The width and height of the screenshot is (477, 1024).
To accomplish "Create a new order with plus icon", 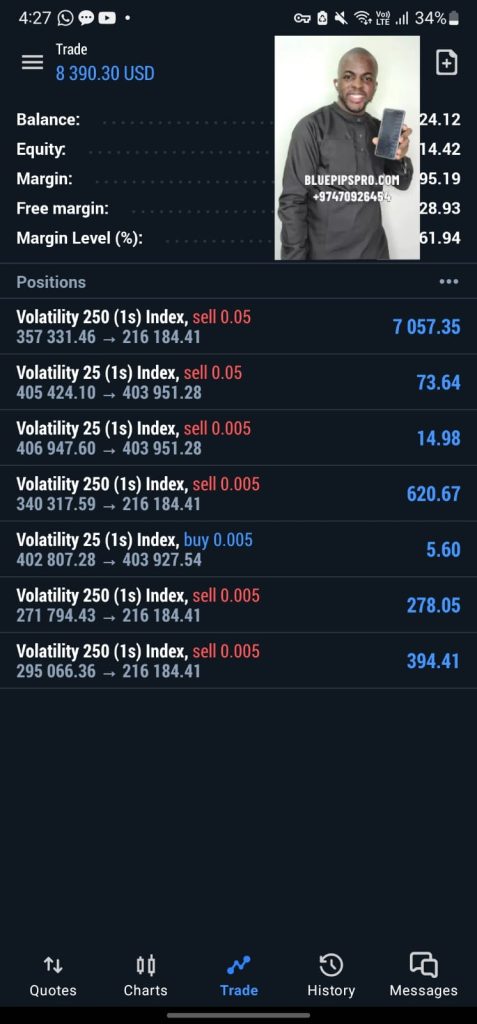I will pos(446,63).
